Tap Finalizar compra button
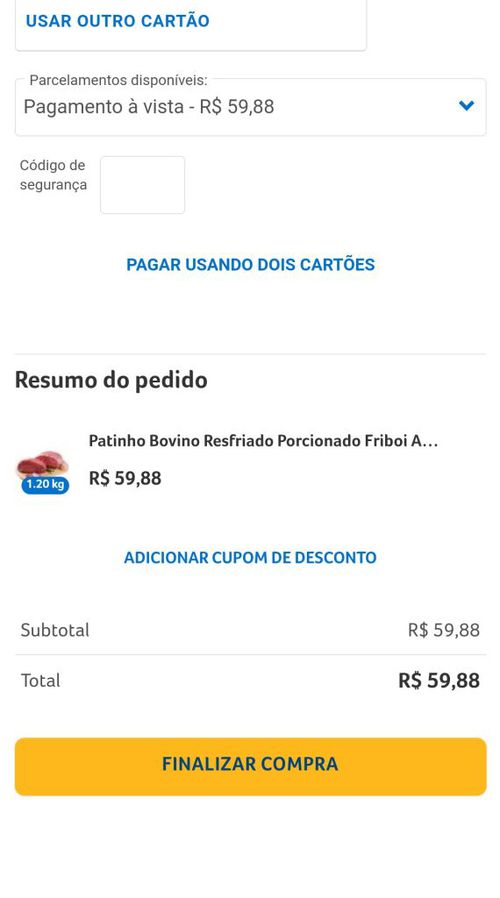The width and height of the screenshot is (500, 898). pos(250,766)
